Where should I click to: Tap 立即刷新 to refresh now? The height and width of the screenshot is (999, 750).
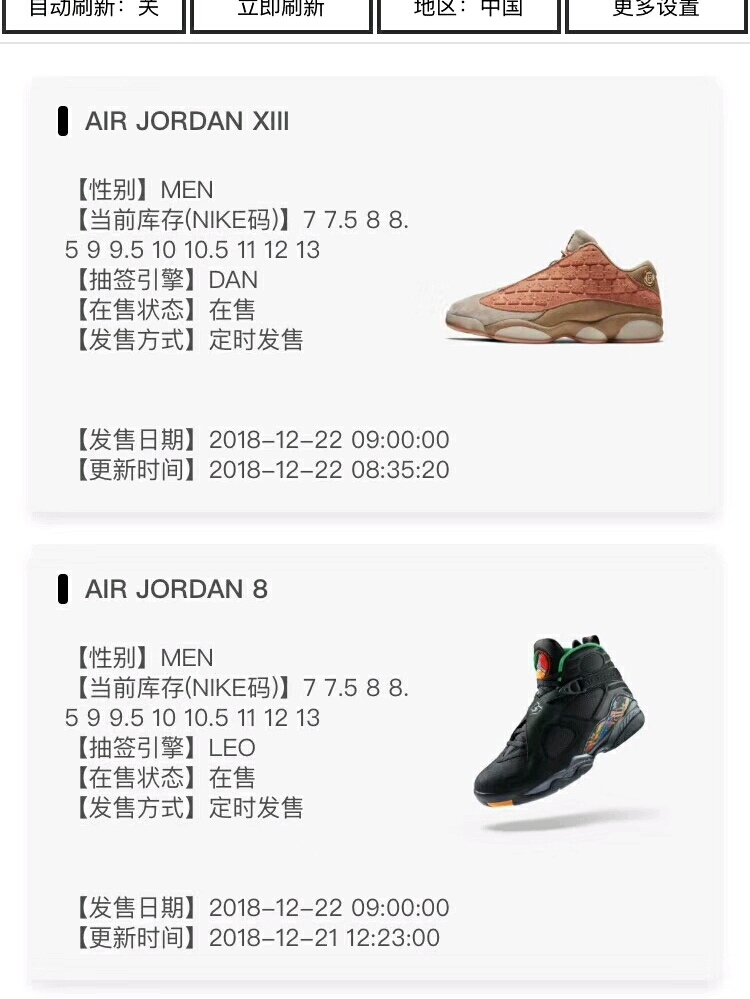click(x=281, y=12)
